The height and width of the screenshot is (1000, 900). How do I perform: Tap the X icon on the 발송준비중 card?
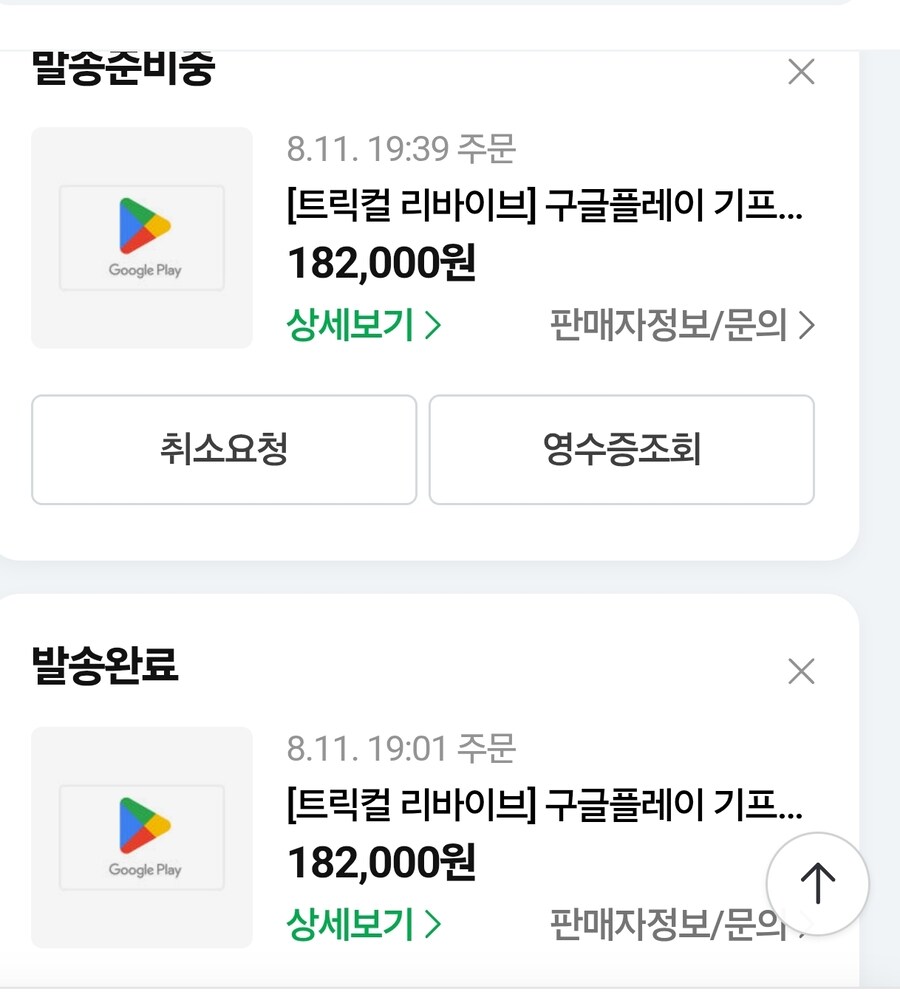coord(800,72)
